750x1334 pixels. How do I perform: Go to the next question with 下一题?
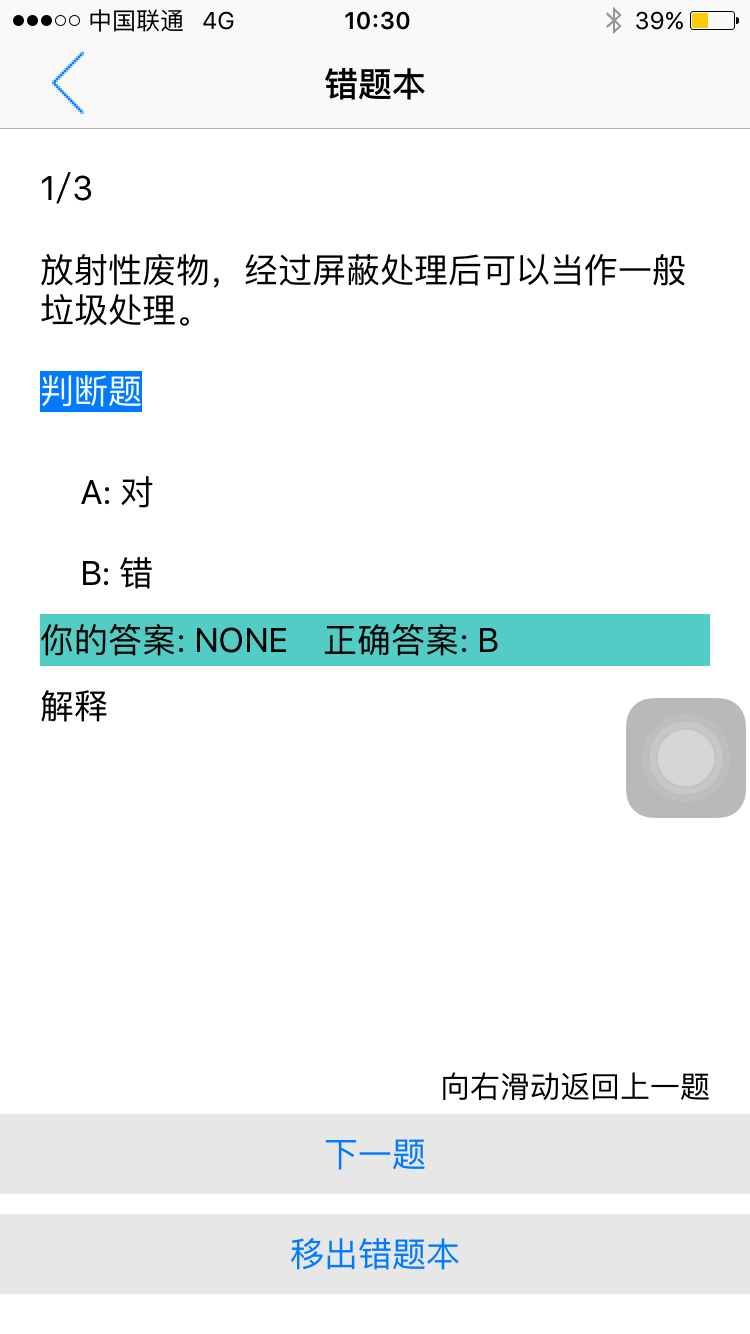tap(375, 1154)
